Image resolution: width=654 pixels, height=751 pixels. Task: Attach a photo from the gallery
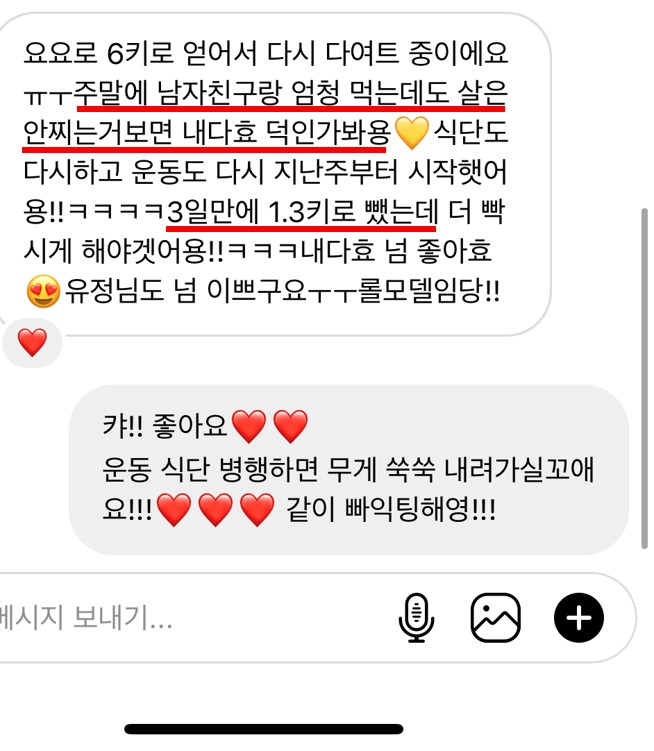point(496,617)
